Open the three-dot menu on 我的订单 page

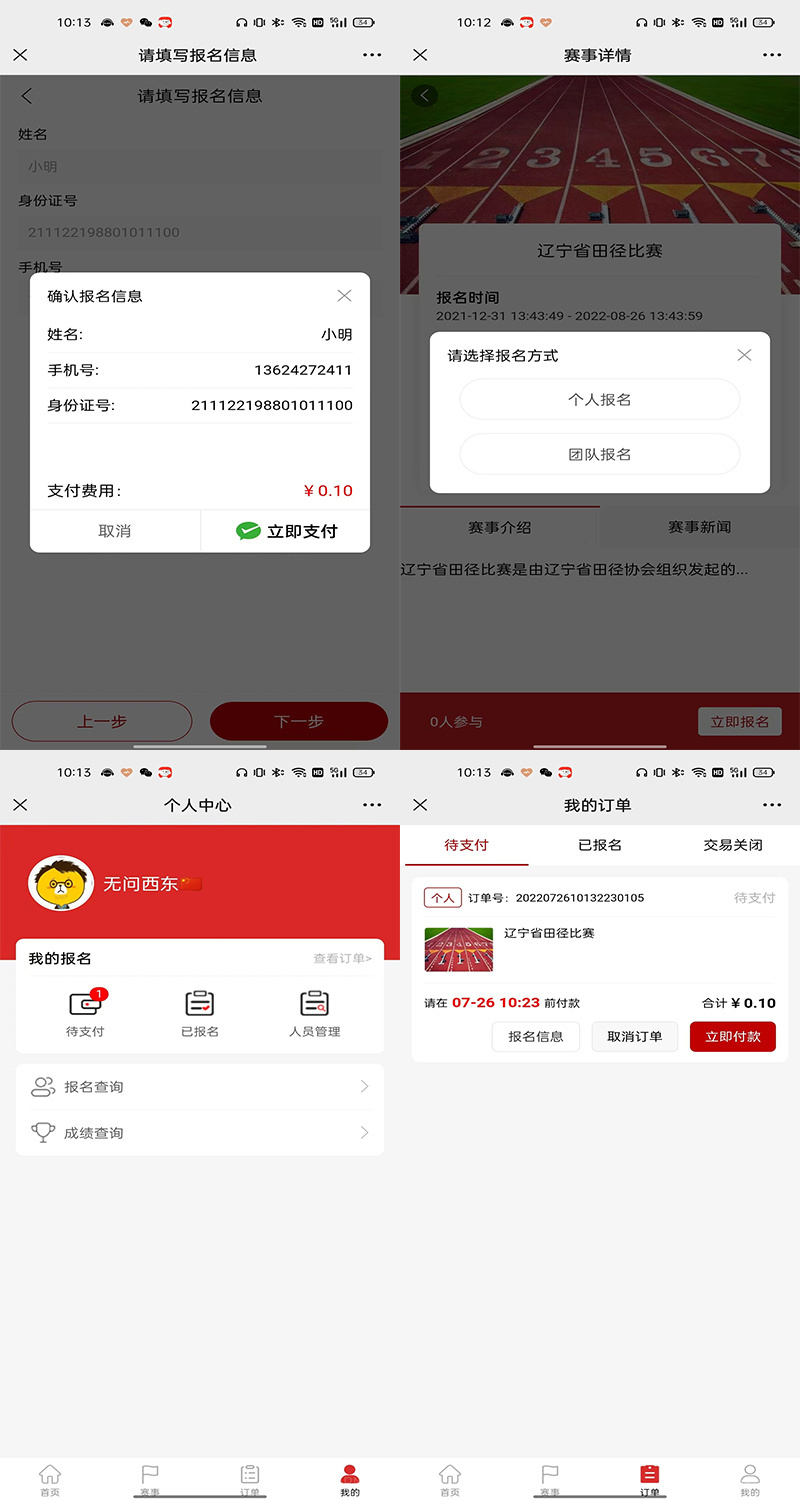(771, 804)
